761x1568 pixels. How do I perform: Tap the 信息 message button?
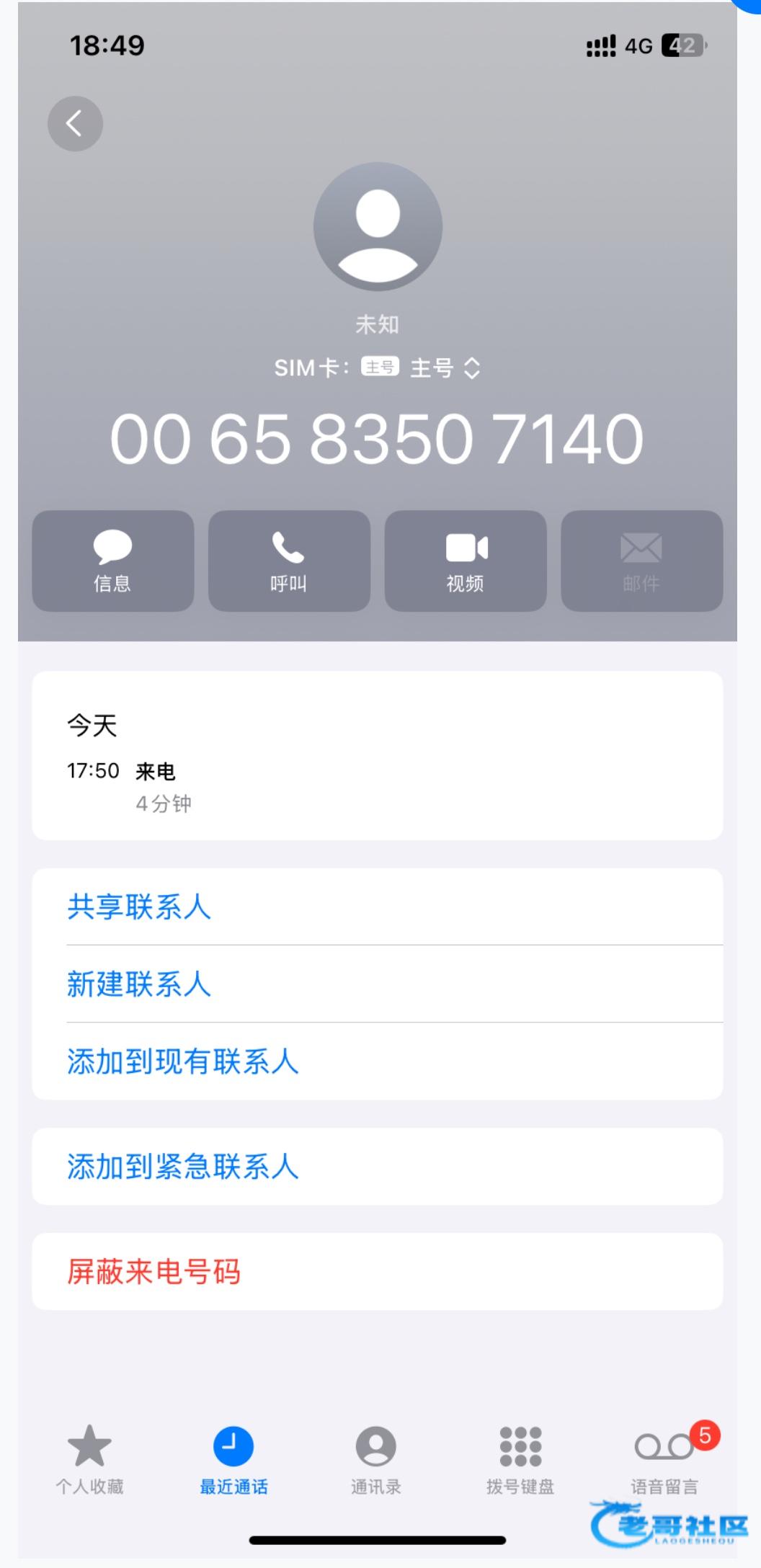pos(113,561)
